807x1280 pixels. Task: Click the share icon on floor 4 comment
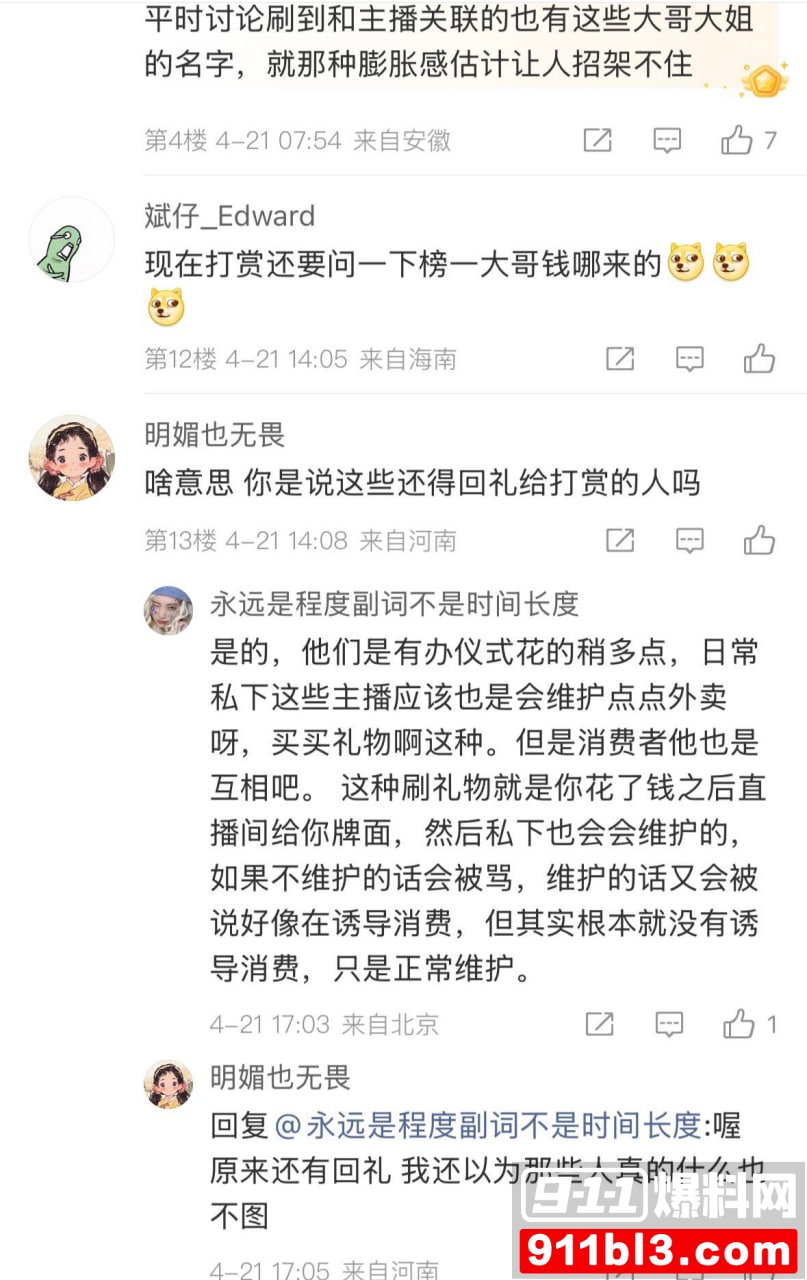(x=598, y=140)
